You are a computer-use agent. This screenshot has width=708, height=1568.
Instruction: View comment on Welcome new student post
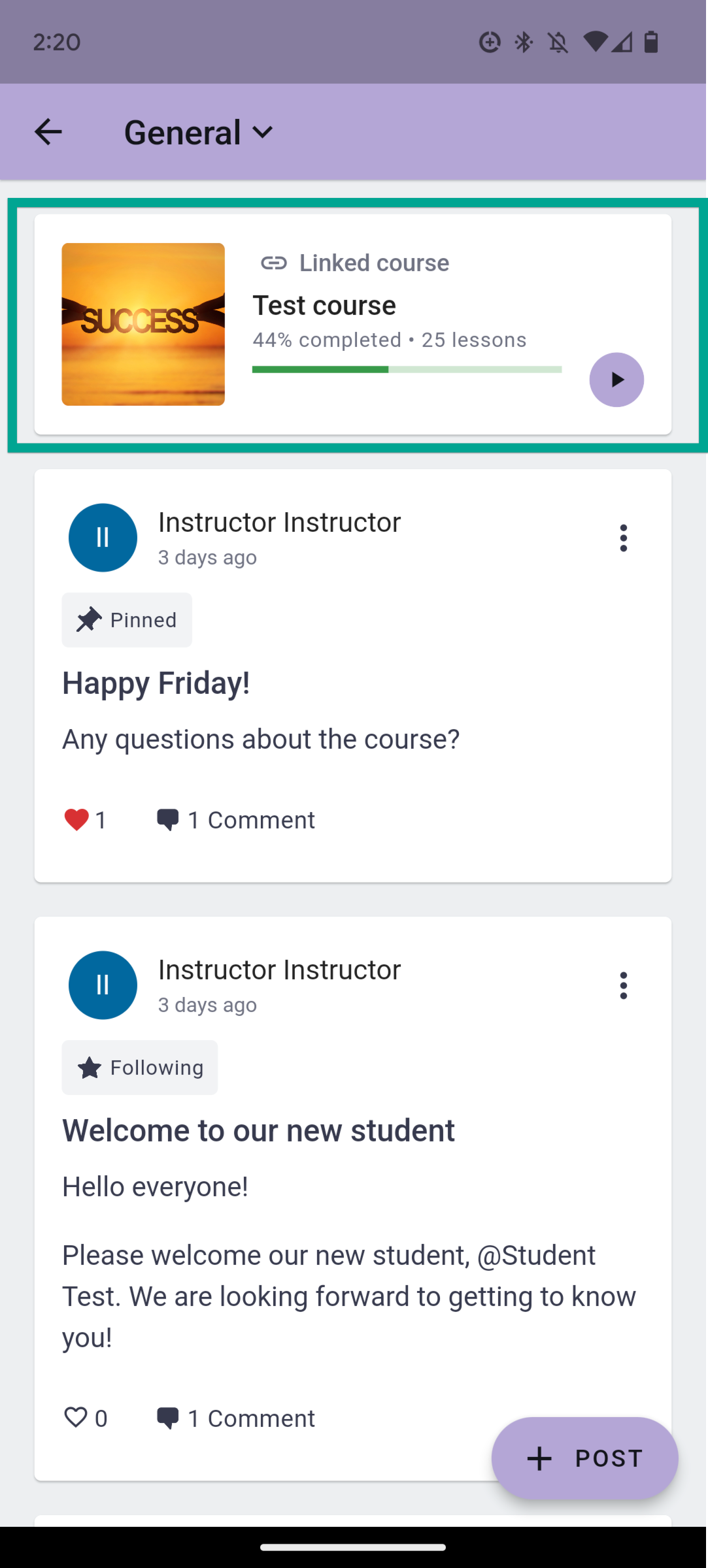pos(236,1418)
